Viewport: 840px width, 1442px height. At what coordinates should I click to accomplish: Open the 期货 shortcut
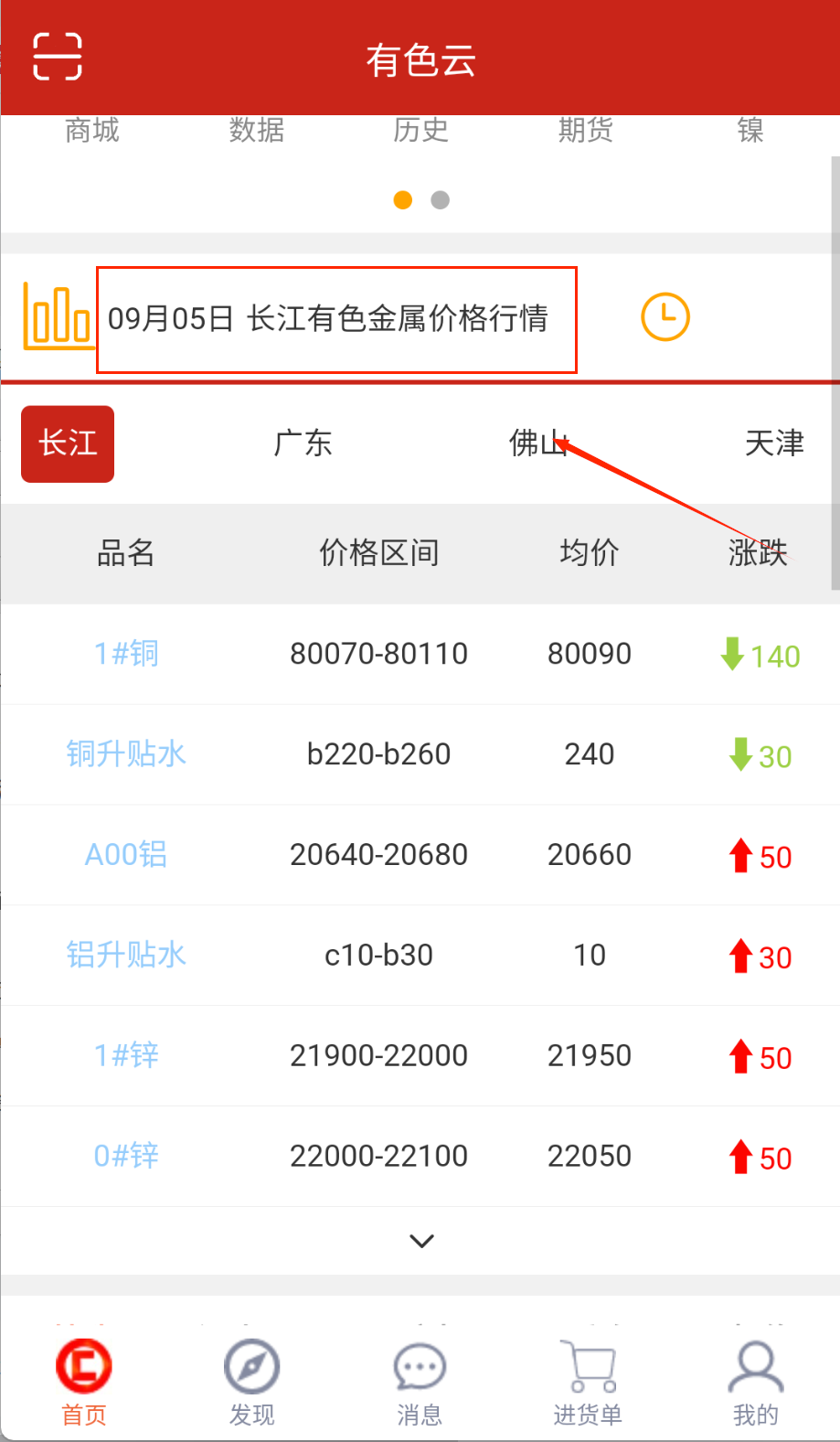[x=586, y=131]
